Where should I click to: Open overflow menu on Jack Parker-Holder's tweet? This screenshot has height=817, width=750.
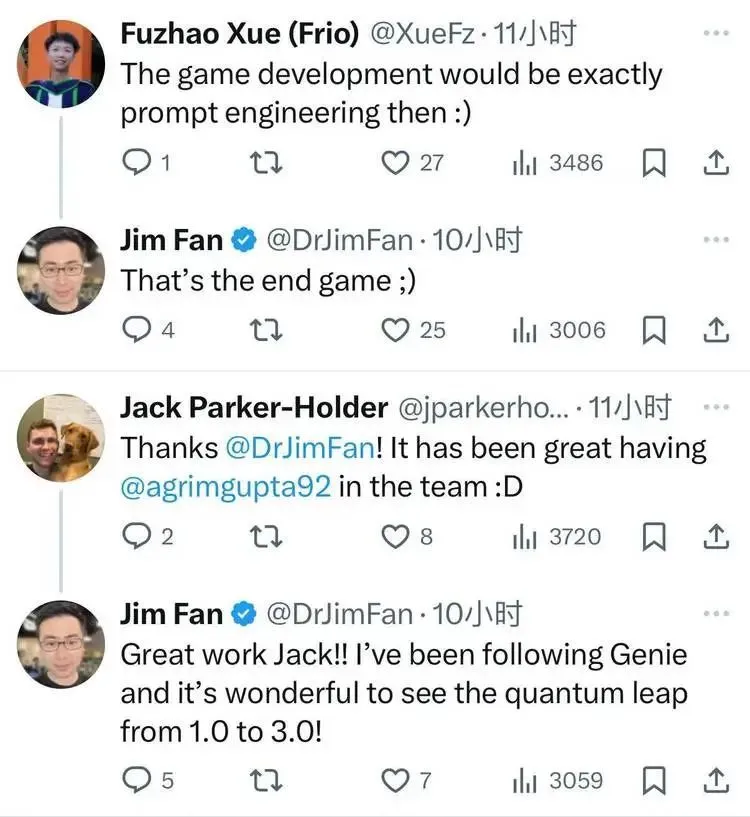click(x=716, y=407)
